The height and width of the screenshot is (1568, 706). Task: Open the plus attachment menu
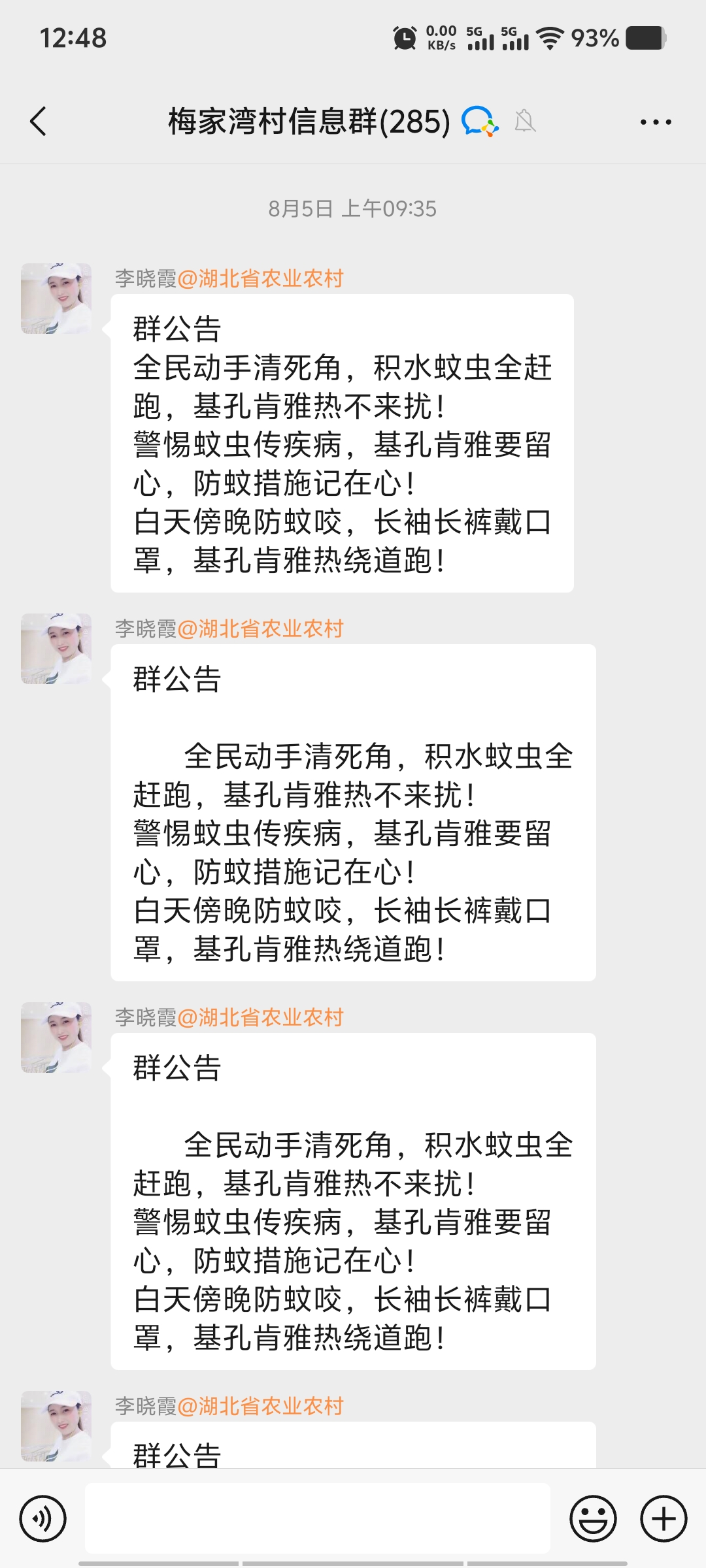pos(664,1518)
